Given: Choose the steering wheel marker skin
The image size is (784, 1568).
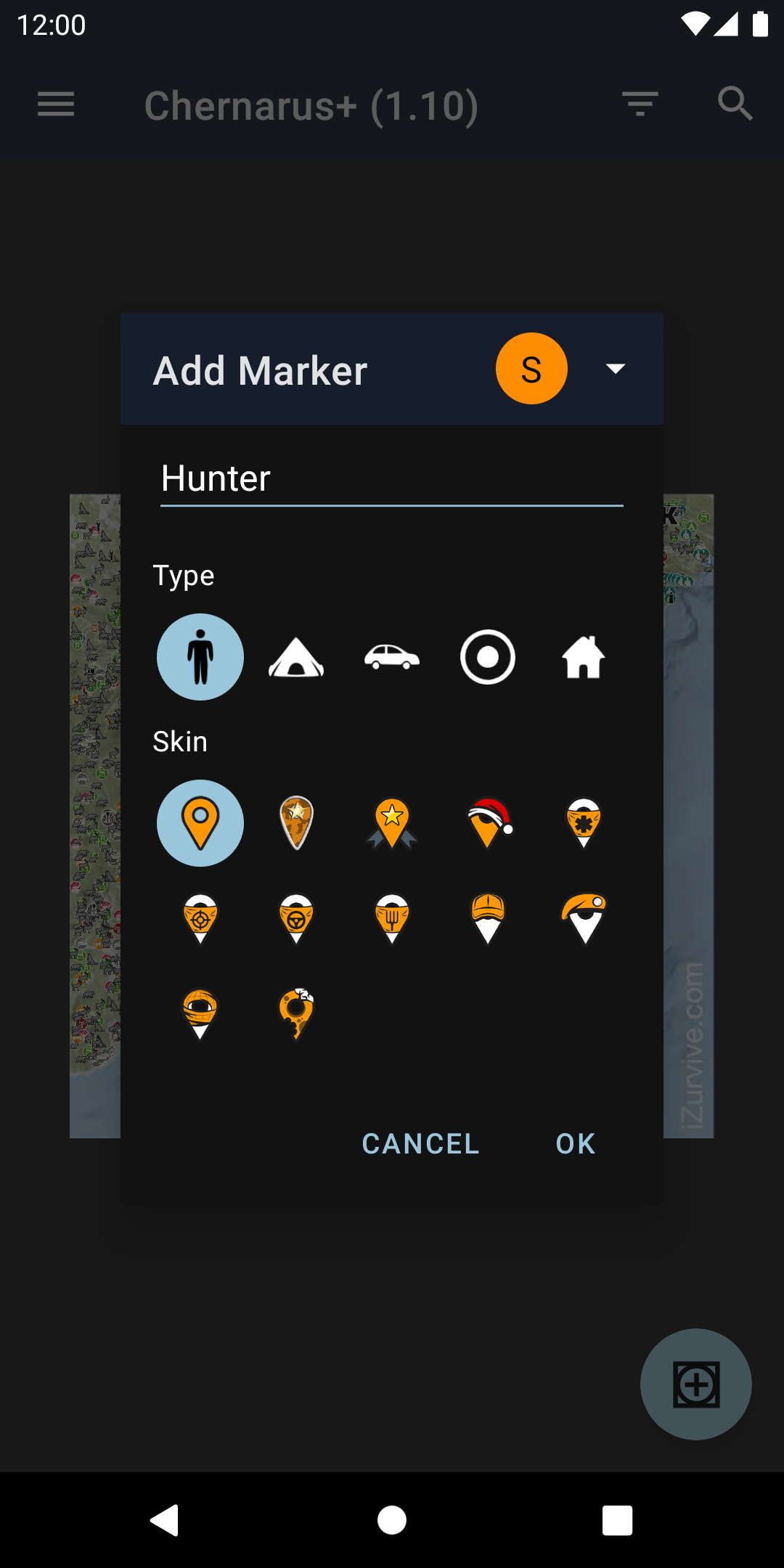Looking at the screenshot, I should coord(296,918).
